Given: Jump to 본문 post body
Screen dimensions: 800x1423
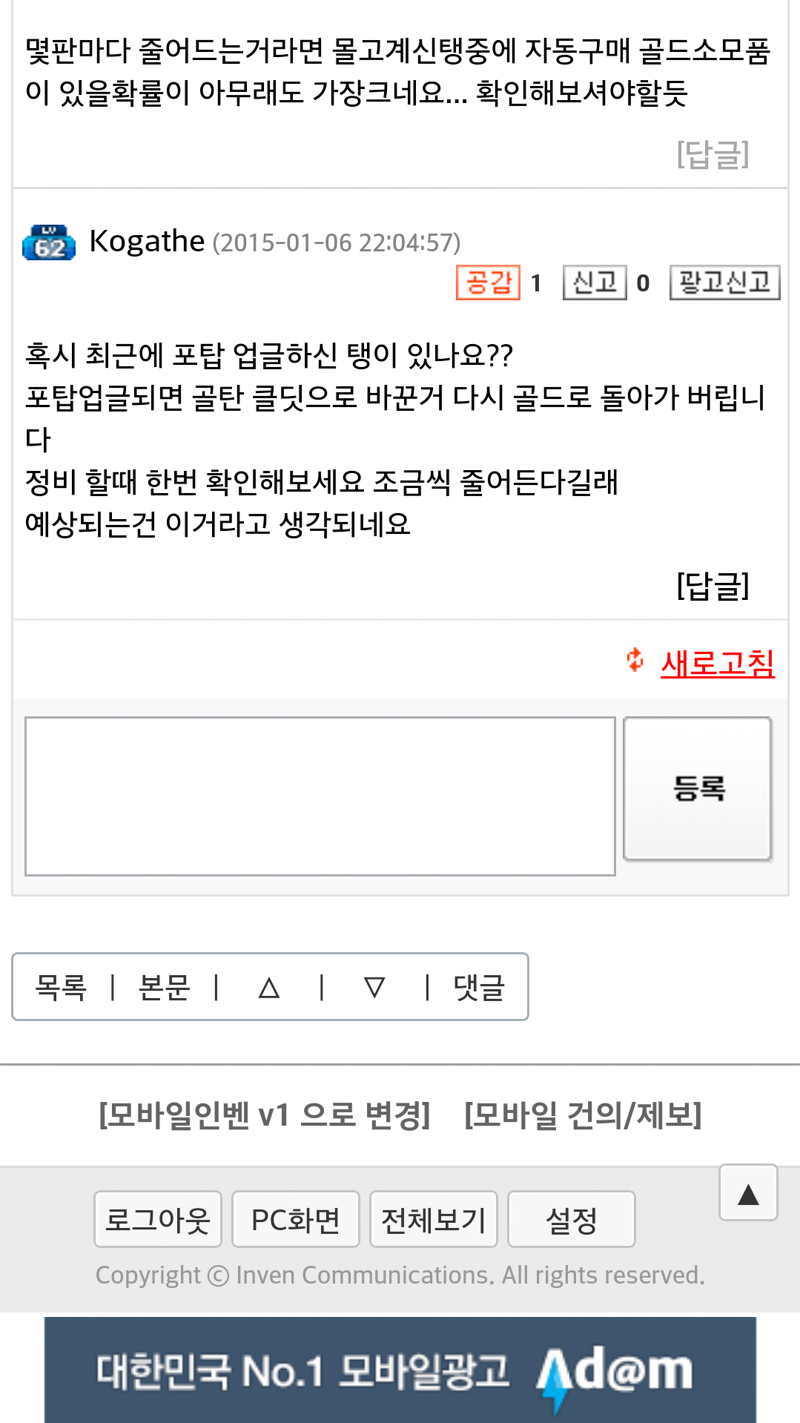Looking at the screenshot, I should (164, 988).
